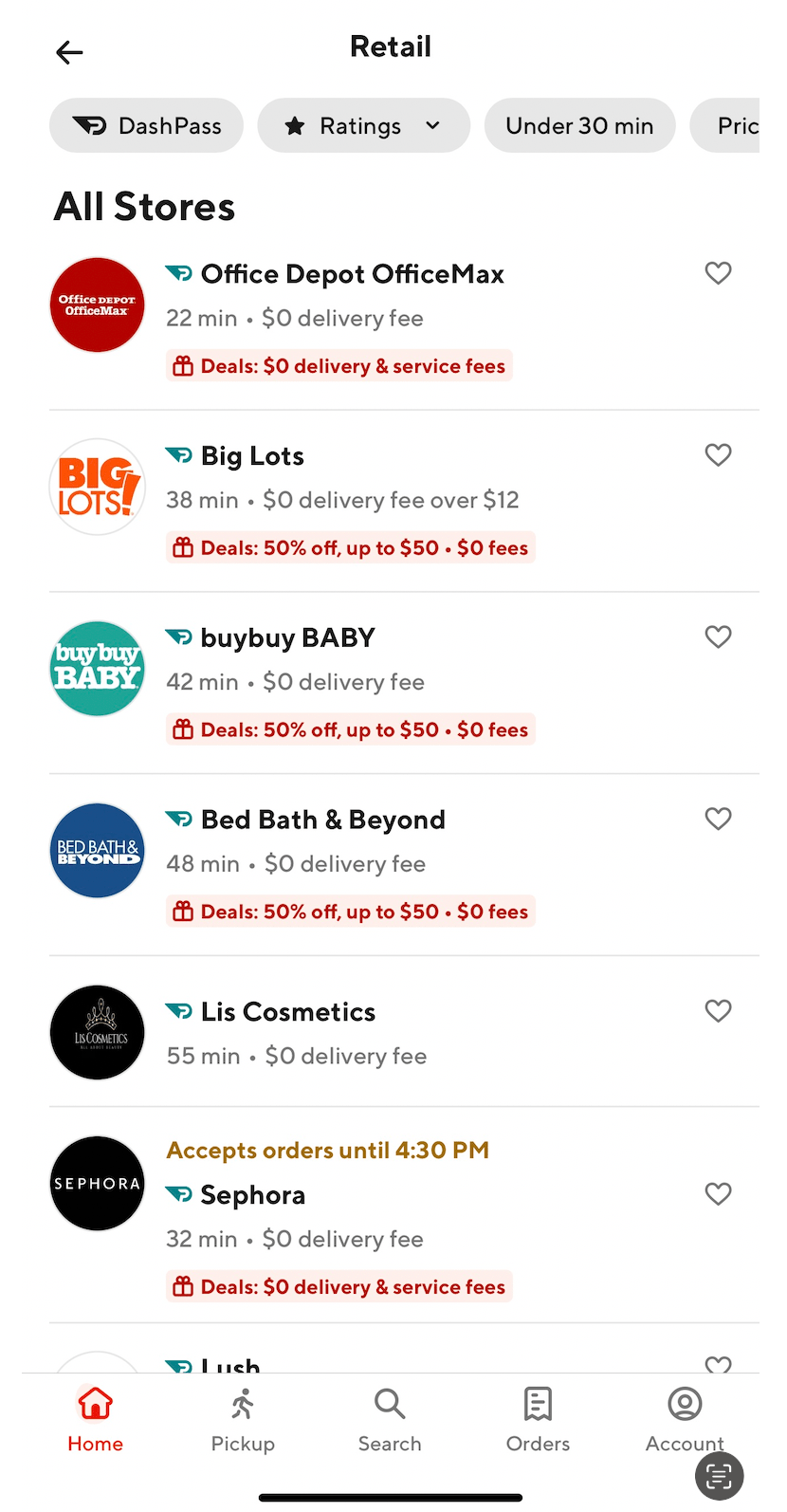
Task: Apply the Under 30 min filter
Action: pos(579,125)
